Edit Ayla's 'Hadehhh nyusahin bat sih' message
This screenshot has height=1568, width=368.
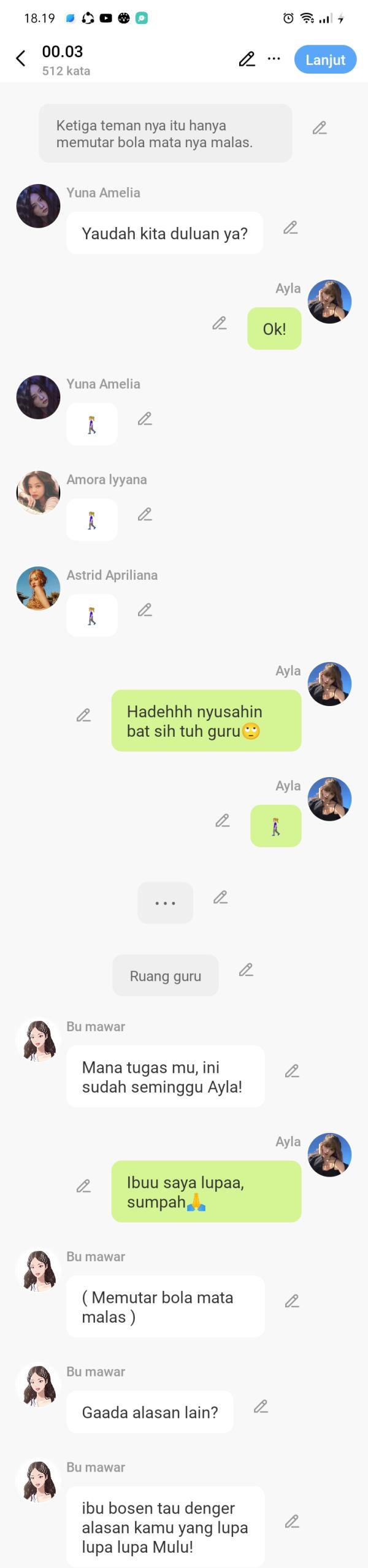pyautogui.click(x=84, y=715)
